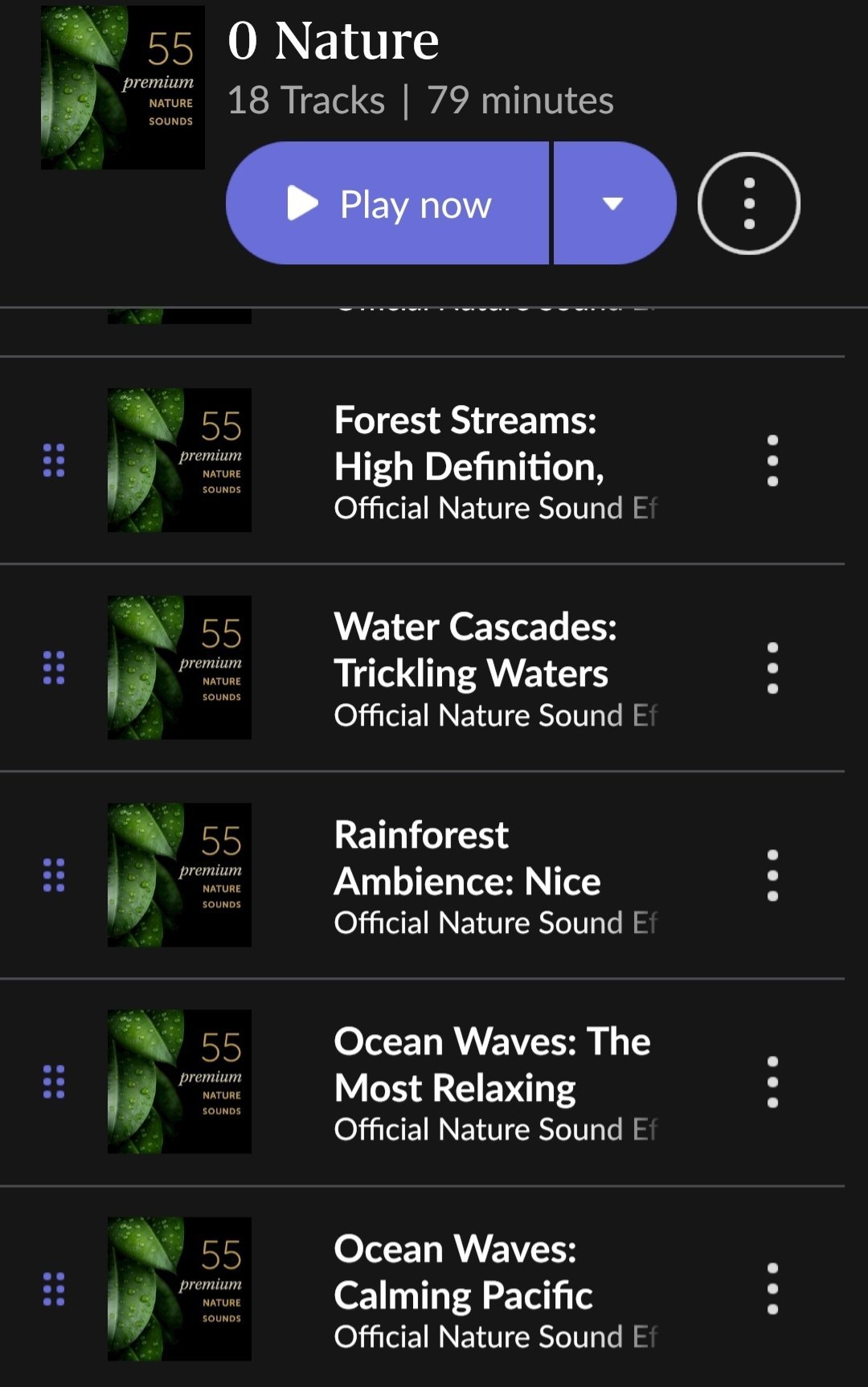
Task: Open the playlist overflow menu in header
Action: tap(748, 203)
